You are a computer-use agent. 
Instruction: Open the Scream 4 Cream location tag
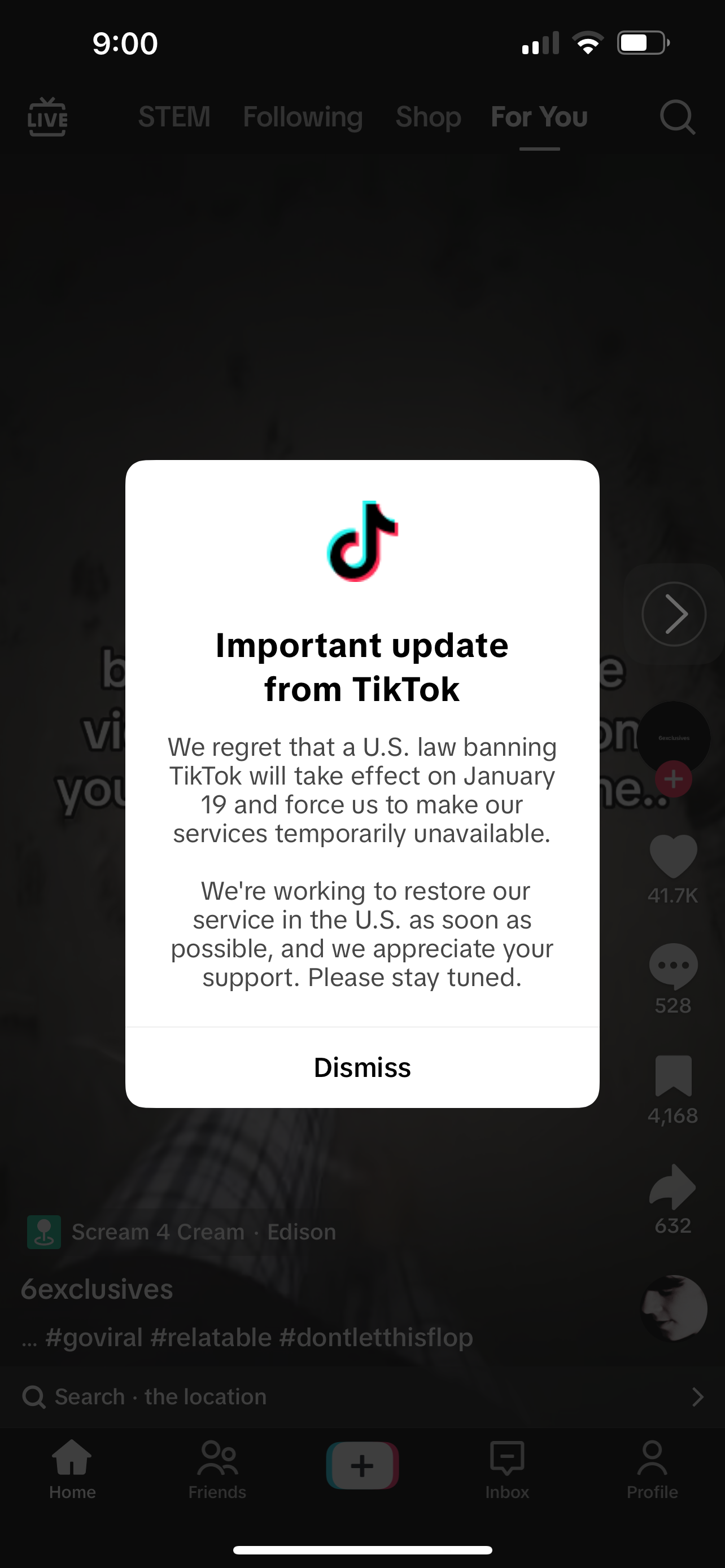pos(181,1232)
